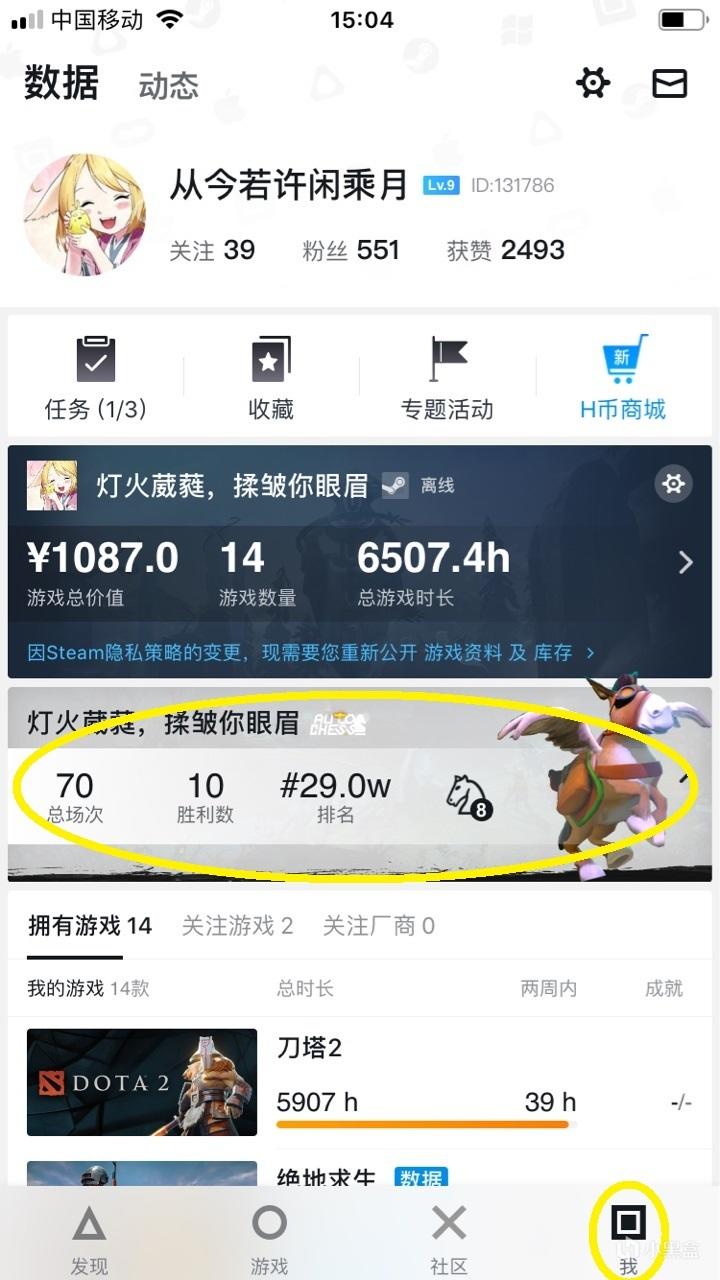Go to the 社区 tab
This screenshot has height=1280, width=720.
click(449, 1238)
